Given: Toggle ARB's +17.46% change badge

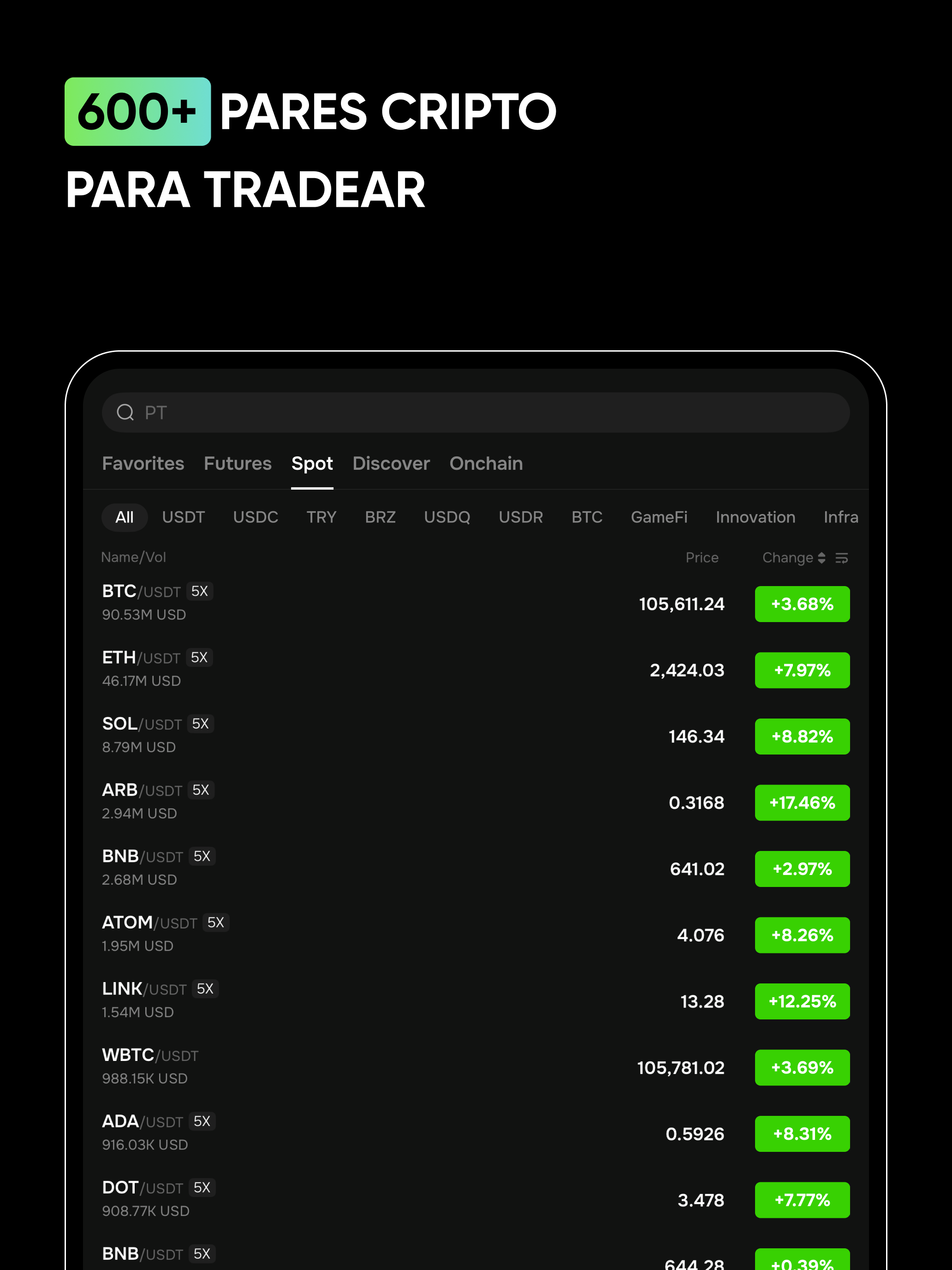Looking at the screenshot, I should 802,803.
